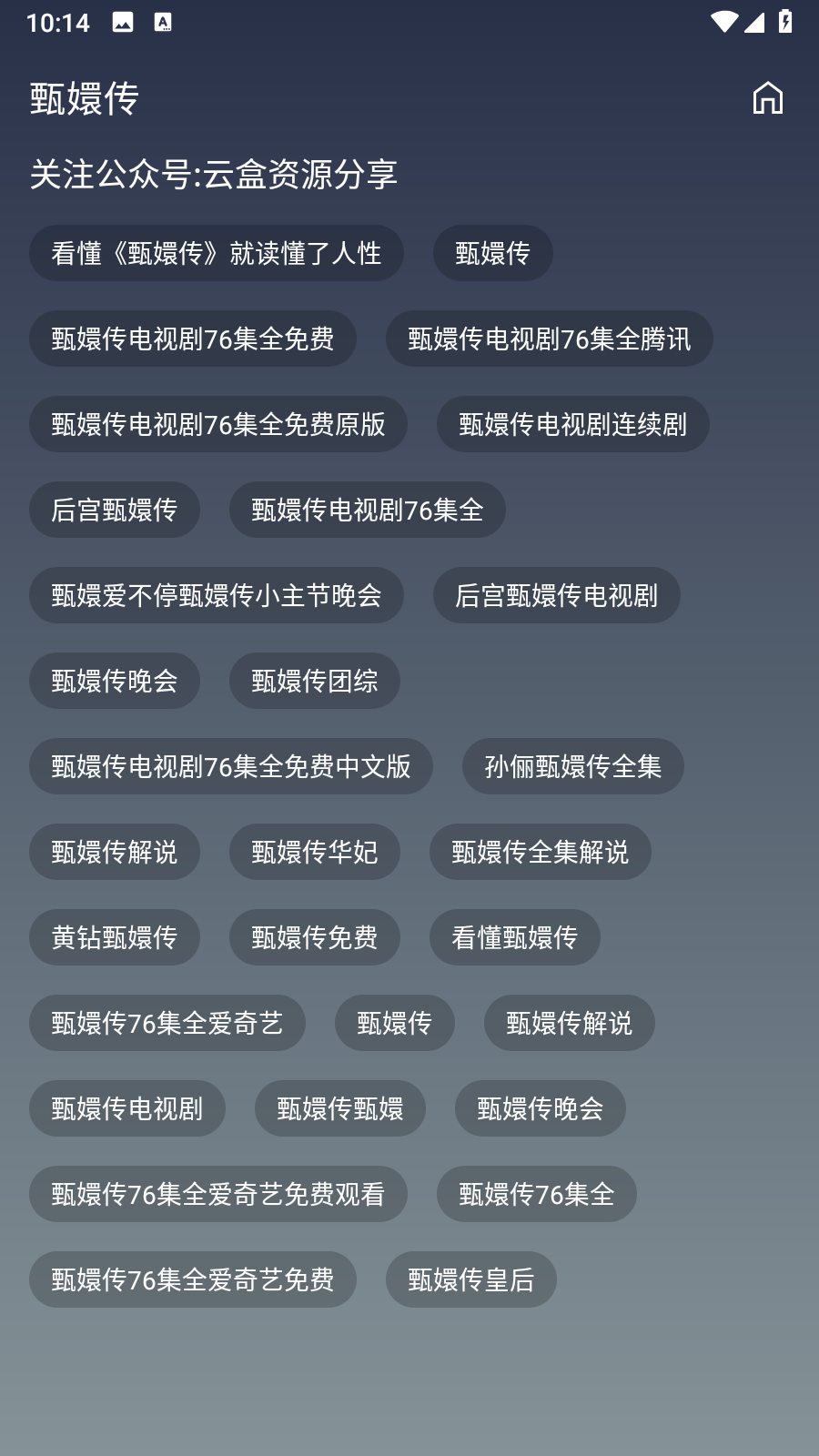Tap the 看懂甄嬛传 chip
The image size is (819, 1456).
(x=514, y=937)
